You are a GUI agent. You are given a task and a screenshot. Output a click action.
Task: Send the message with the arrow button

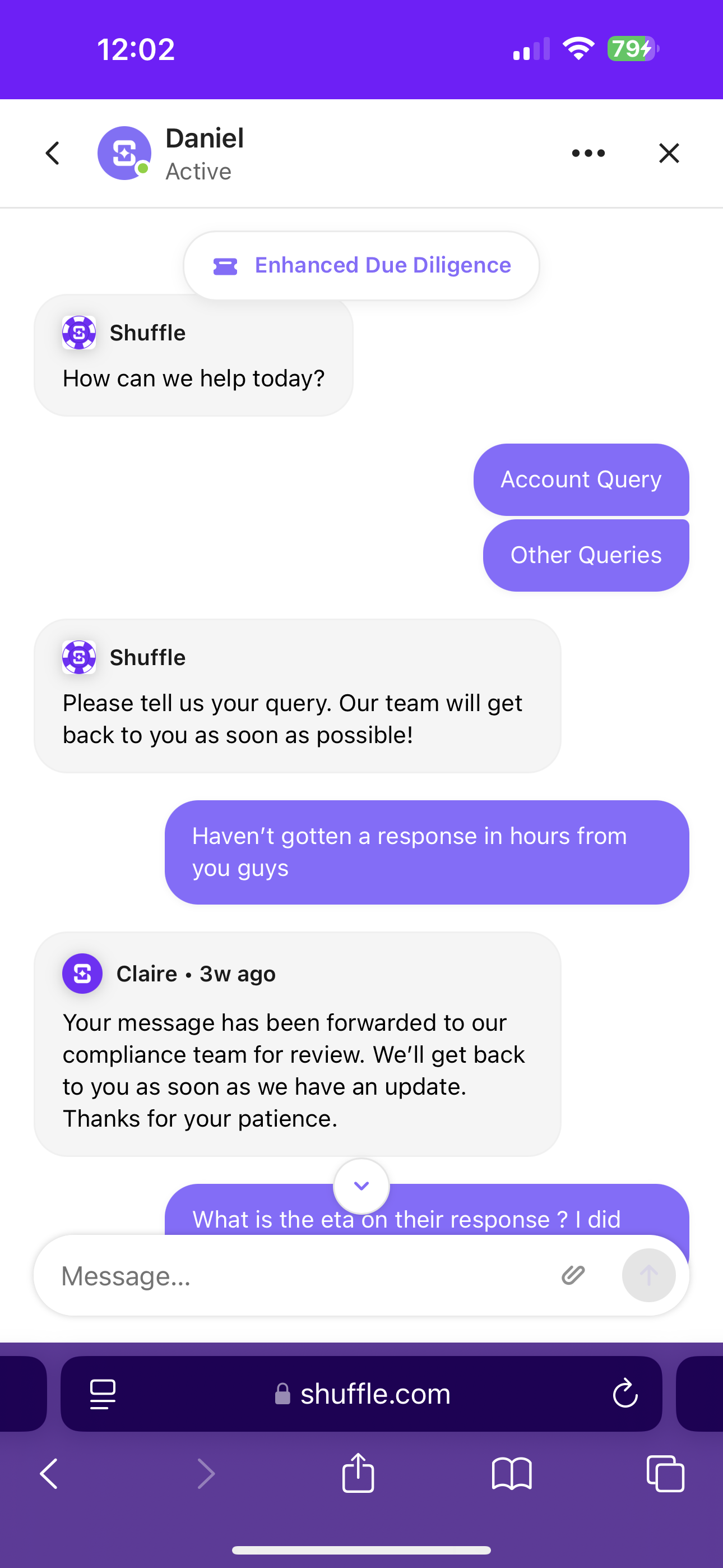[649, 1275]
